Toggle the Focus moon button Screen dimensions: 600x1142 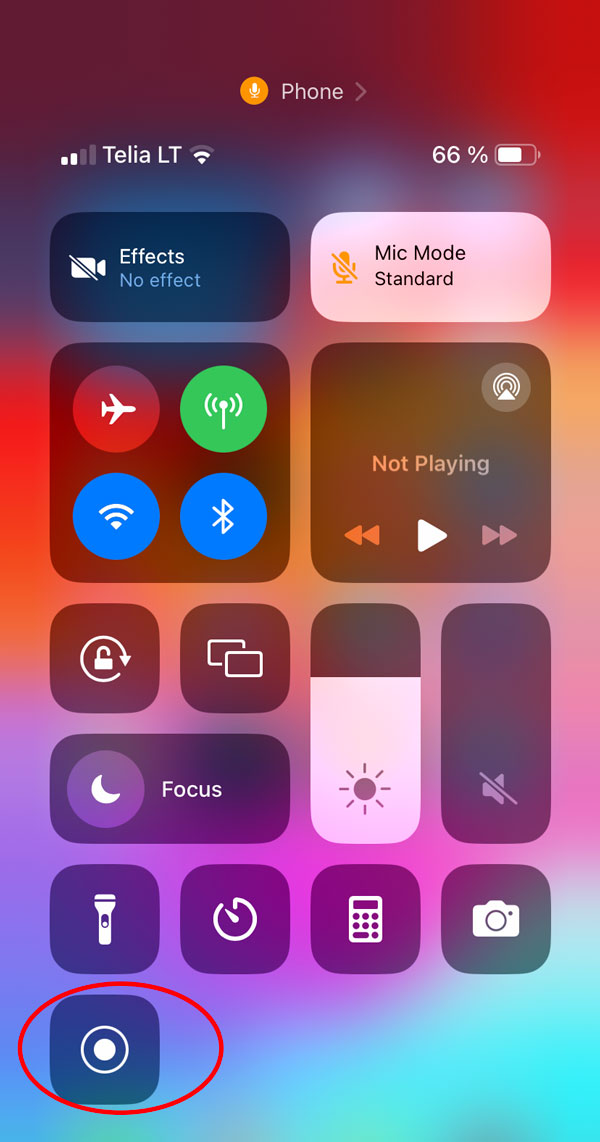[x=106, y=789]
